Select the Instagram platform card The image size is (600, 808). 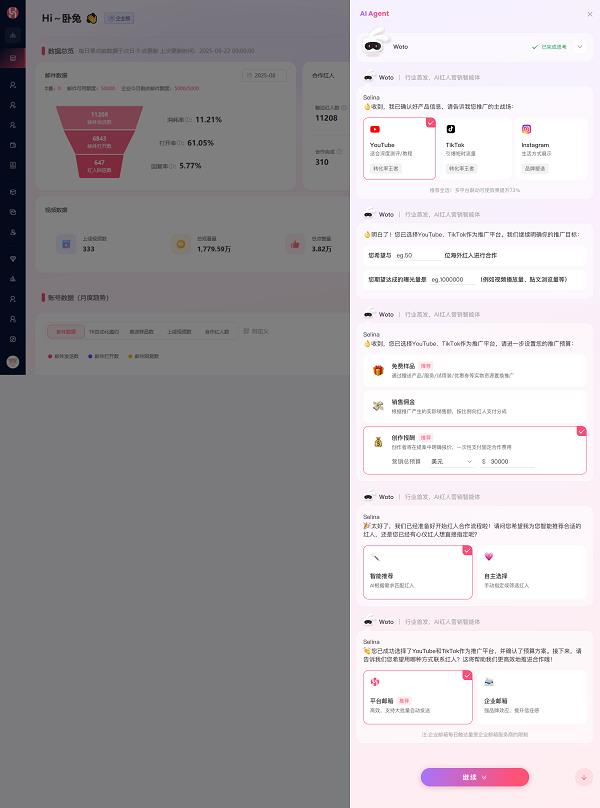pos(552,148)
